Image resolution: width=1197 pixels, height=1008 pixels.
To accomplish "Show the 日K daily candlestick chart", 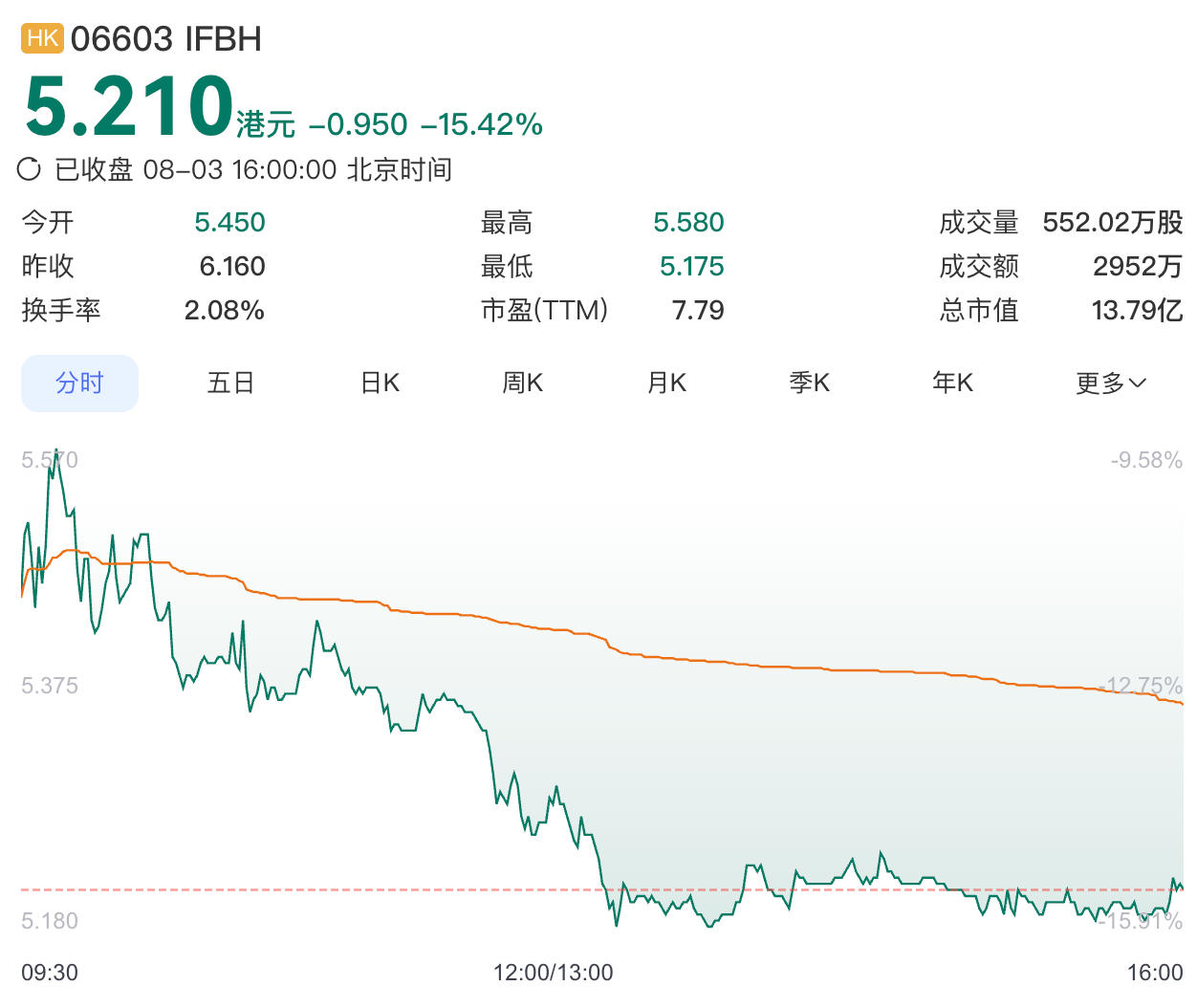I will [x=380, y=383].
